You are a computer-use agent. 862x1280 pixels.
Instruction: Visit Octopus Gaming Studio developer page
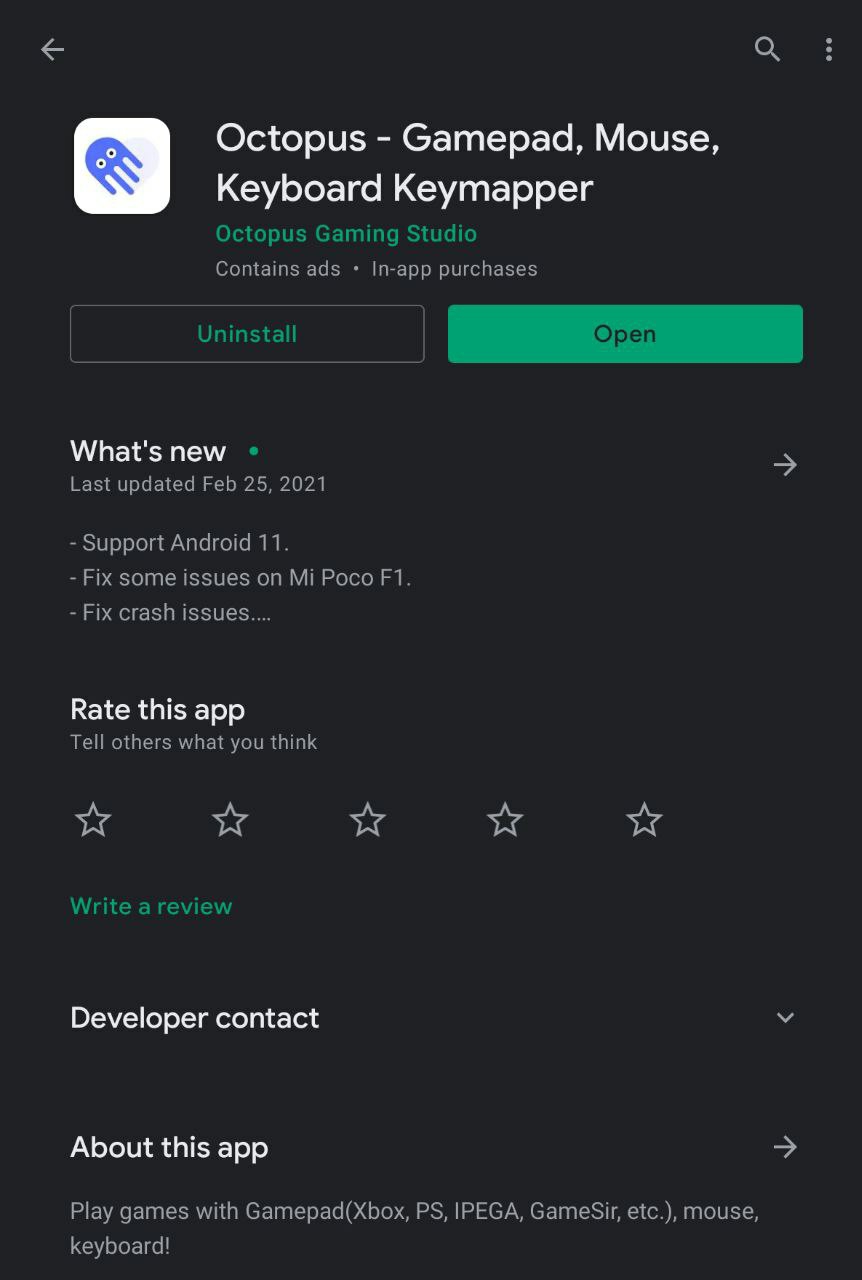346,234
